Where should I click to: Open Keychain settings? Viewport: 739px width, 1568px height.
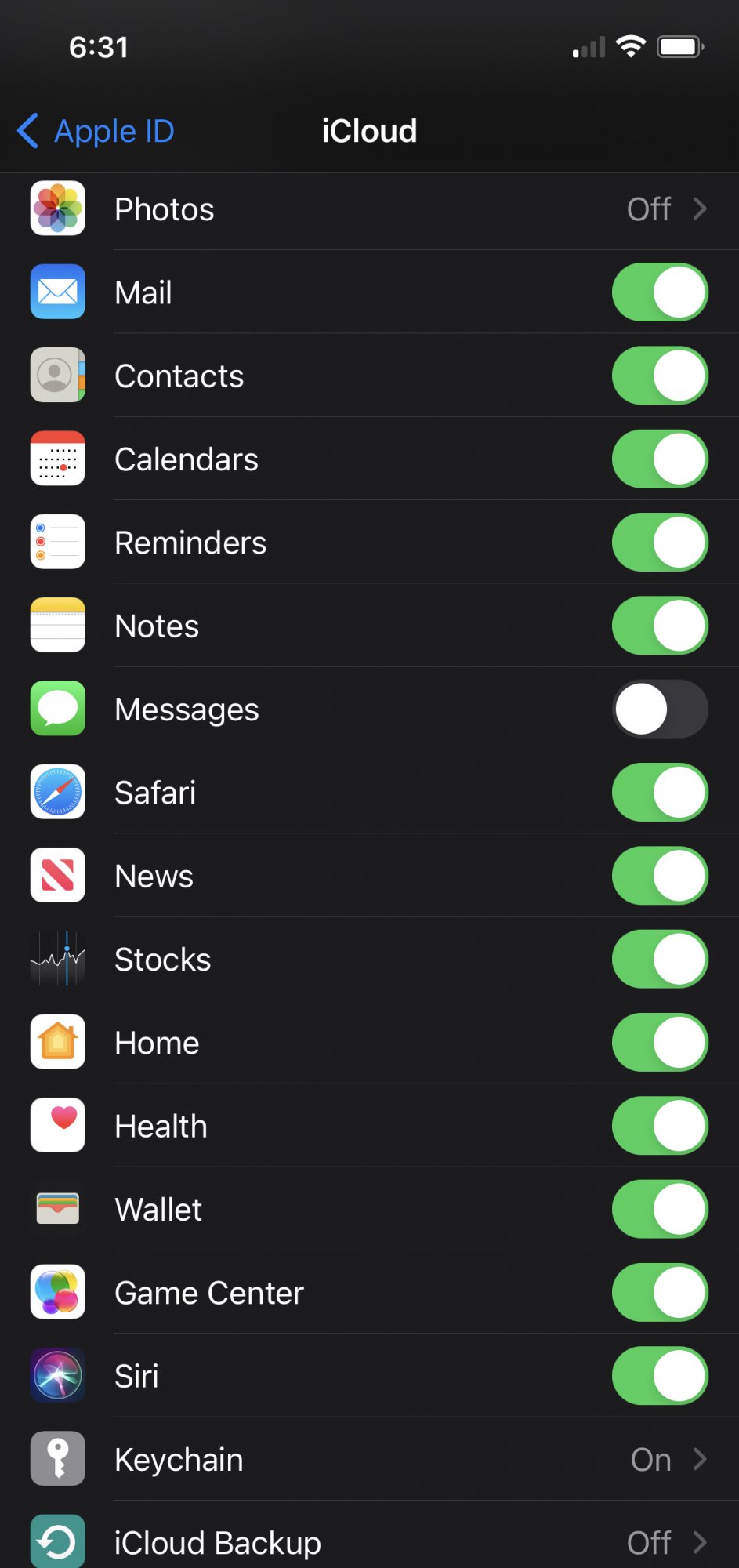[x=369, y=1459]
